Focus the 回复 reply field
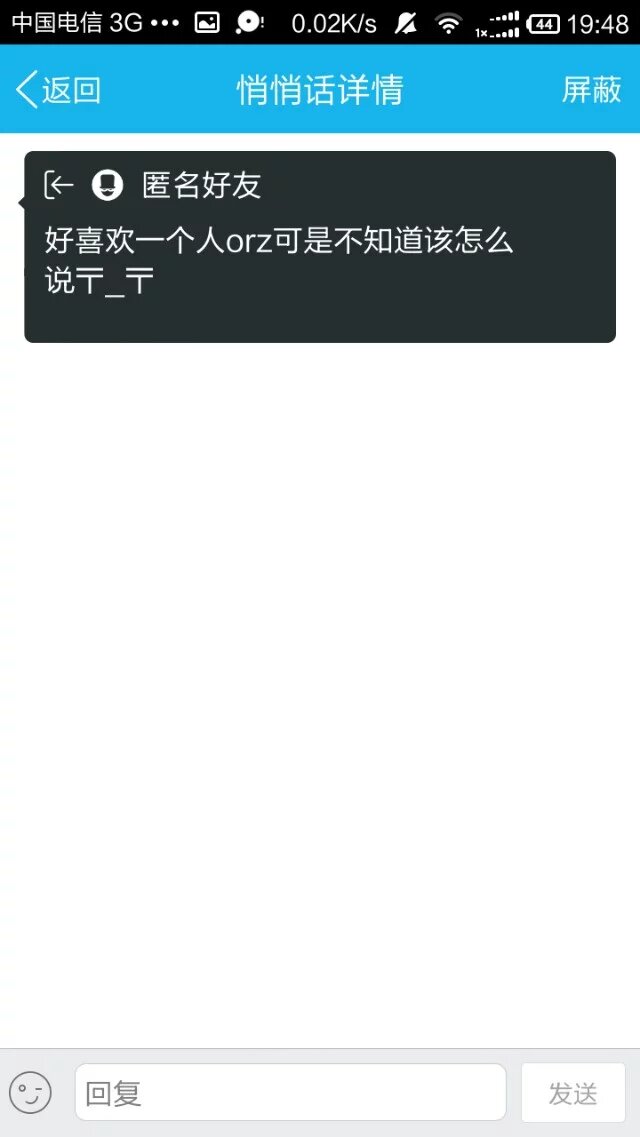 tap(290, 1092)
